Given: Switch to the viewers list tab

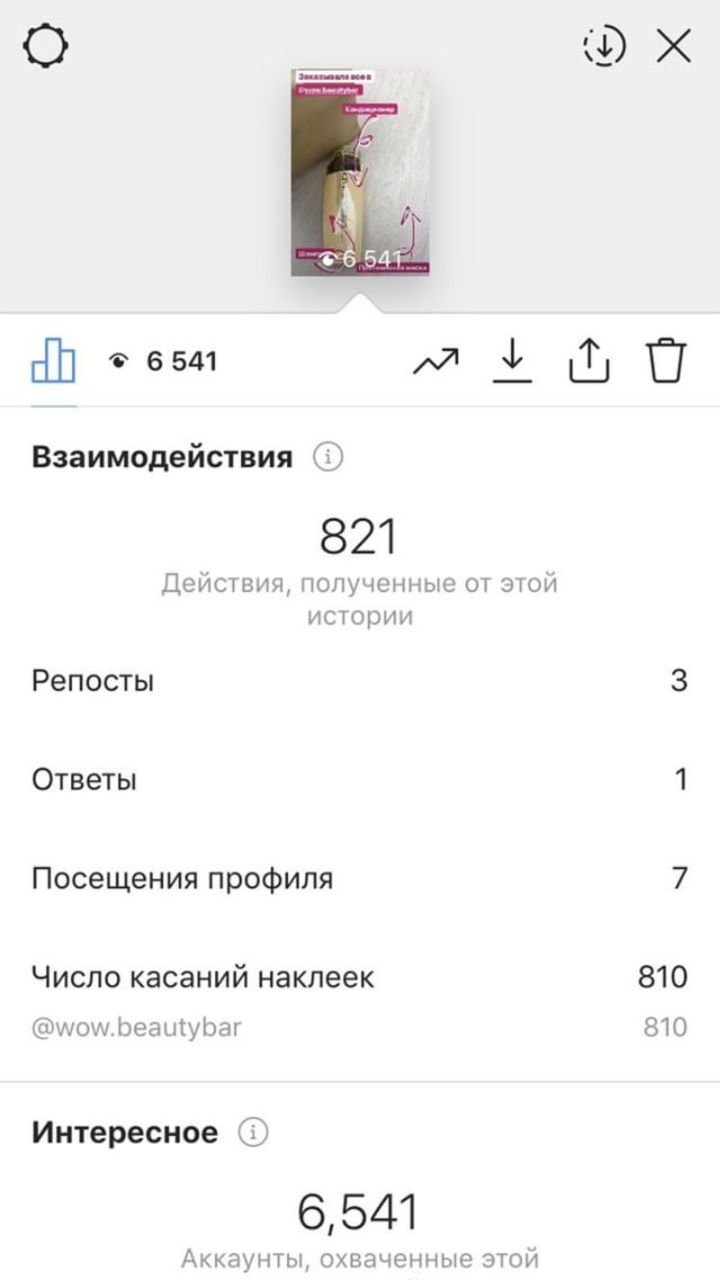Looking at the screenshot, I should tap(163, 361).
